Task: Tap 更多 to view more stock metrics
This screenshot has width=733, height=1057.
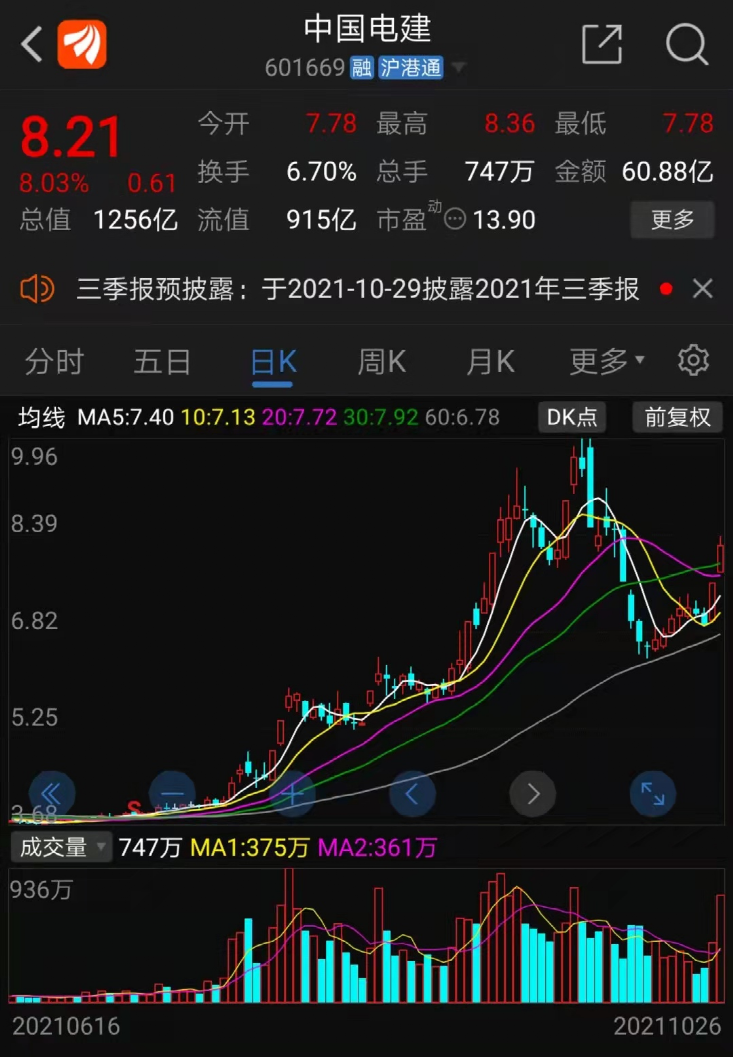Action: coord(671,219)
